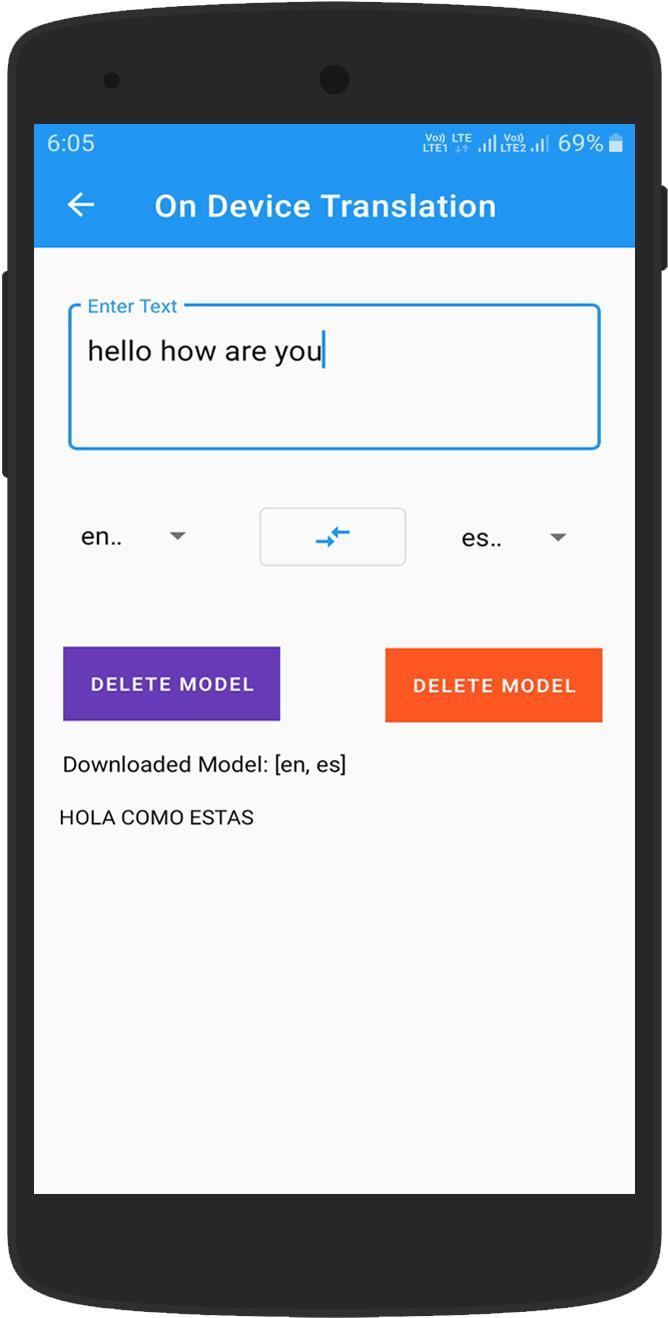668x1318 pixels.
Task: Open the target language dropdown showing es
Action: tap(513, 538)
